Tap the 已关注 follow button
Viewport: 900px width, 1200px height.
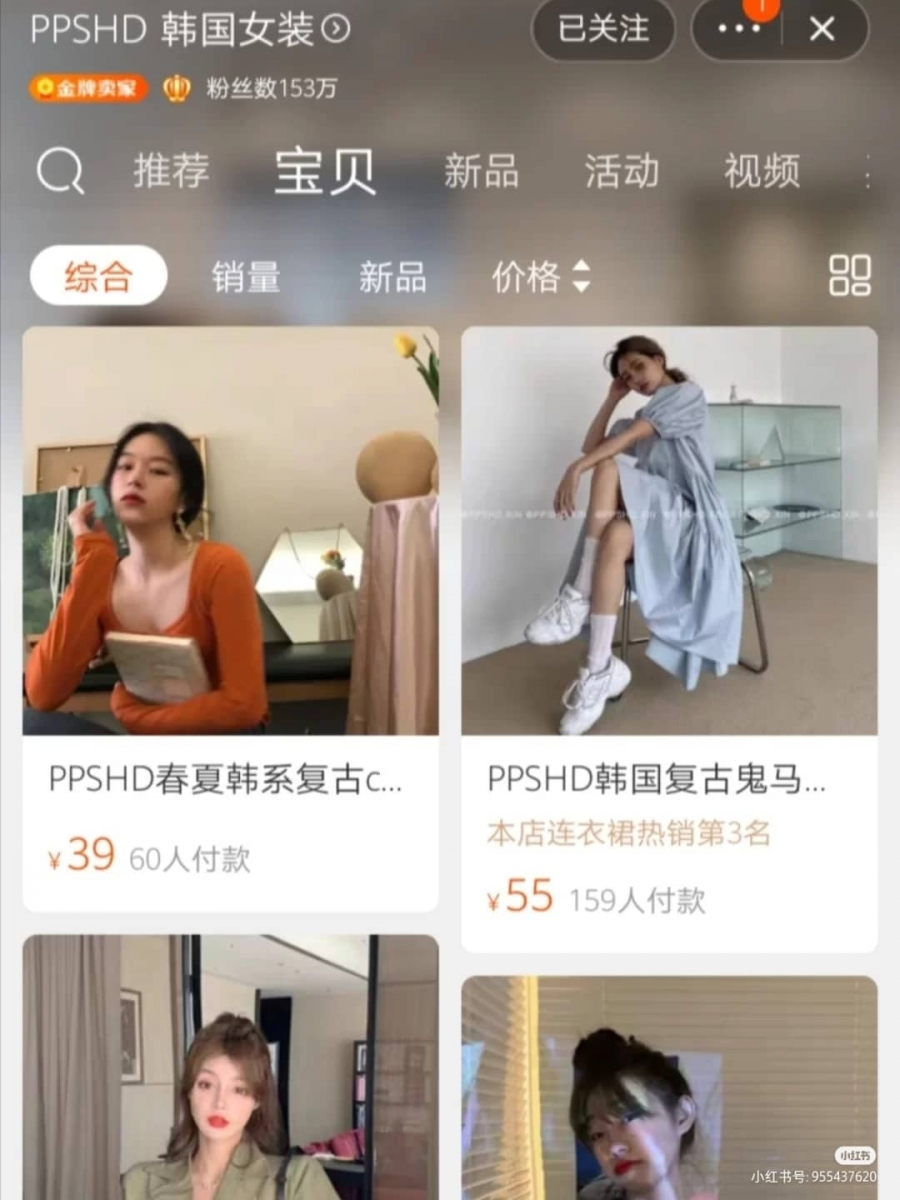pos(604,29)
